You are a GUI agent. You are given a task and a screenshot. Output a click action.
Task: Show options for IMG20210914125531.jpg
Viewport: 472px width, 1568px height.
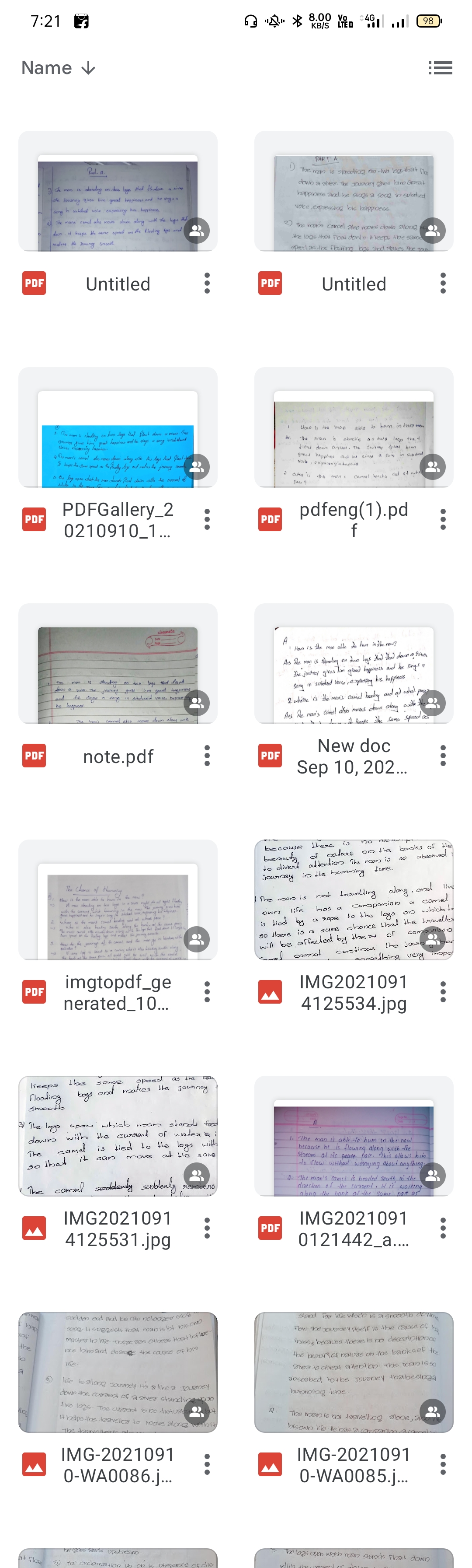tap(207, 1228)
